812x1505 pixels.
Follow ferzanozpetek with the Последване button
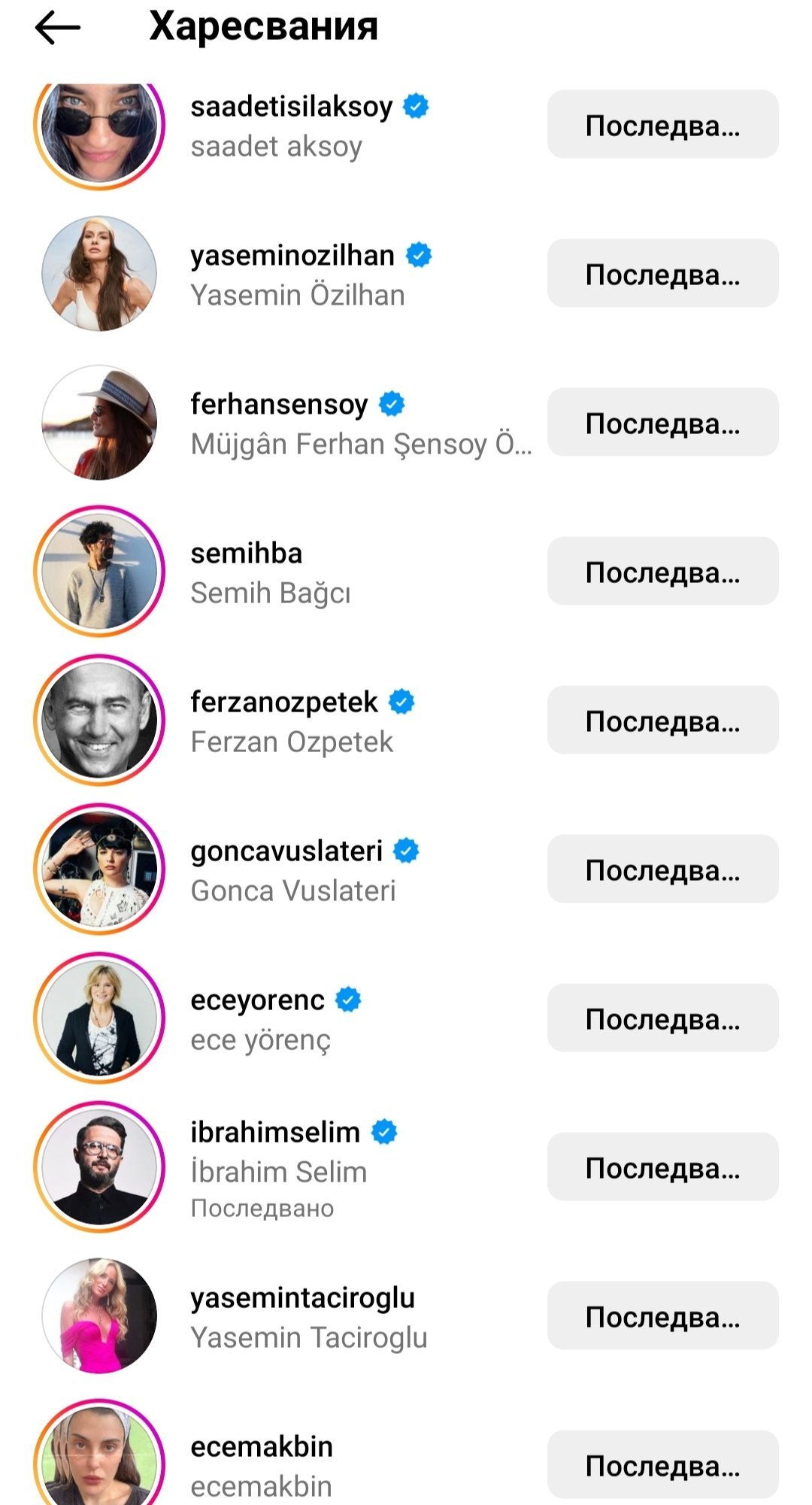[x=662, y=721]
